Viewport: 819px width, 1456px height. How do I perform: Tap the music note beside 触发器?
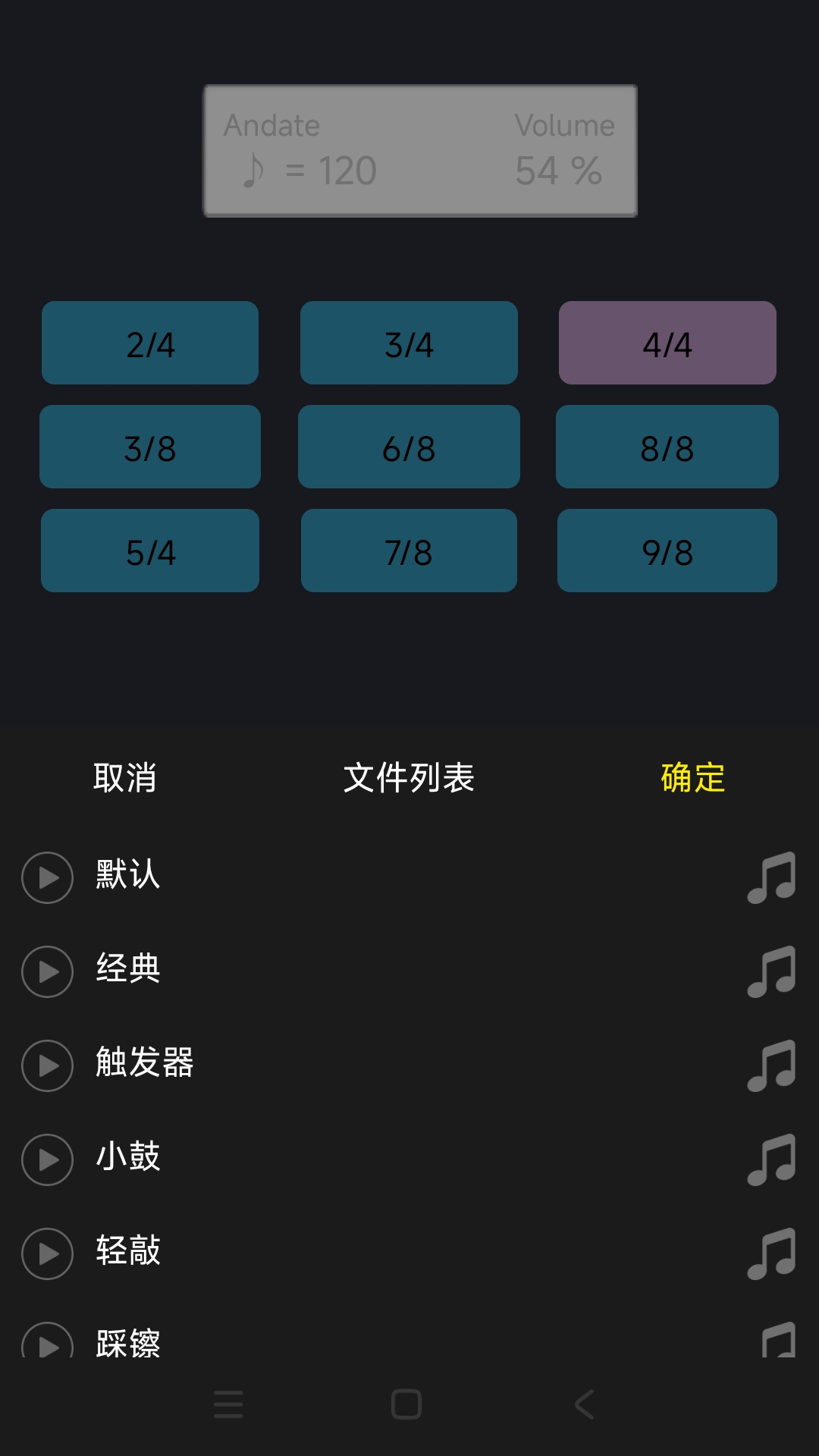pyautogui.click(x=771, y=1065)
